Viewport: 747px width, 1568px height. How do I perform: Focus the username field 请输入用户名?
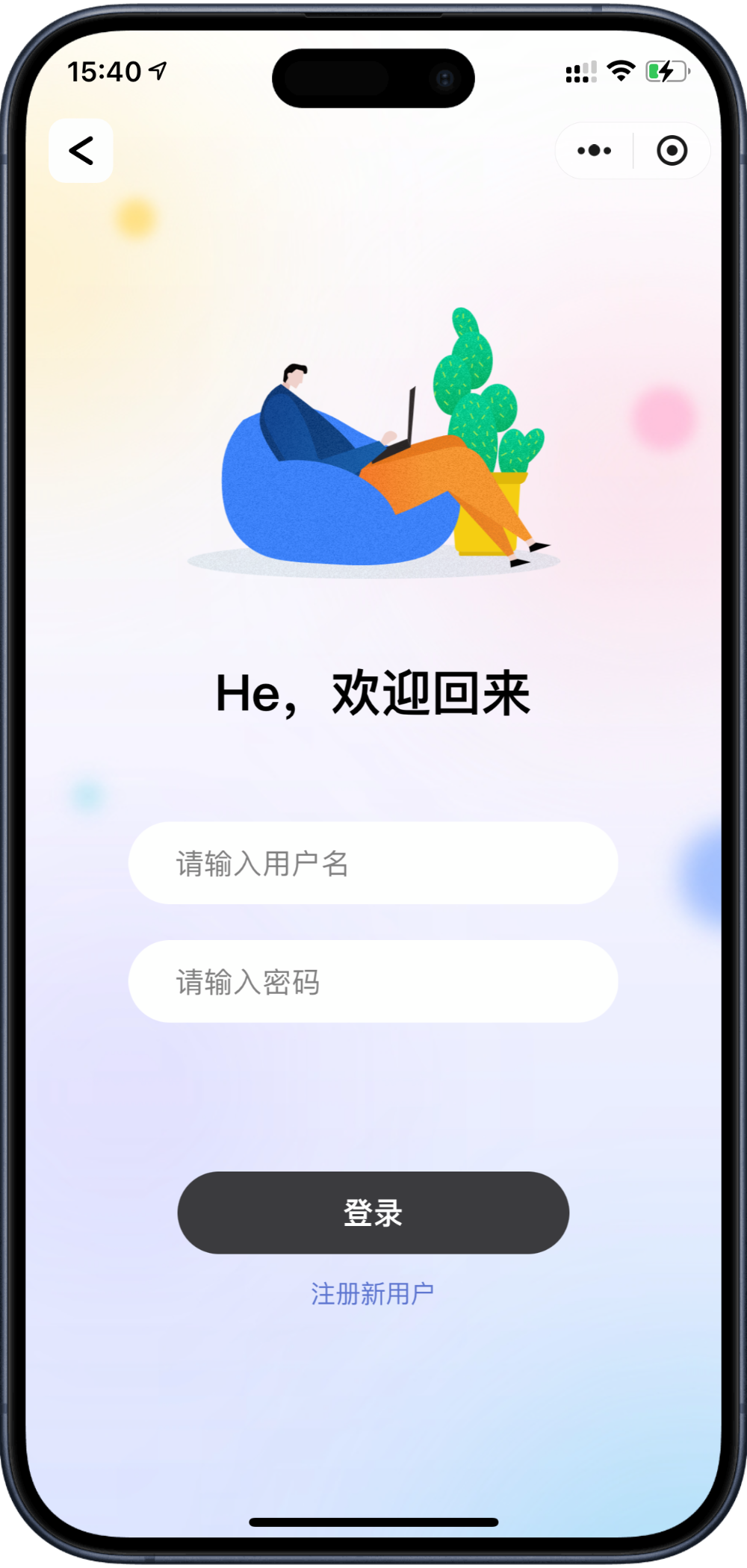click(373, 863)
